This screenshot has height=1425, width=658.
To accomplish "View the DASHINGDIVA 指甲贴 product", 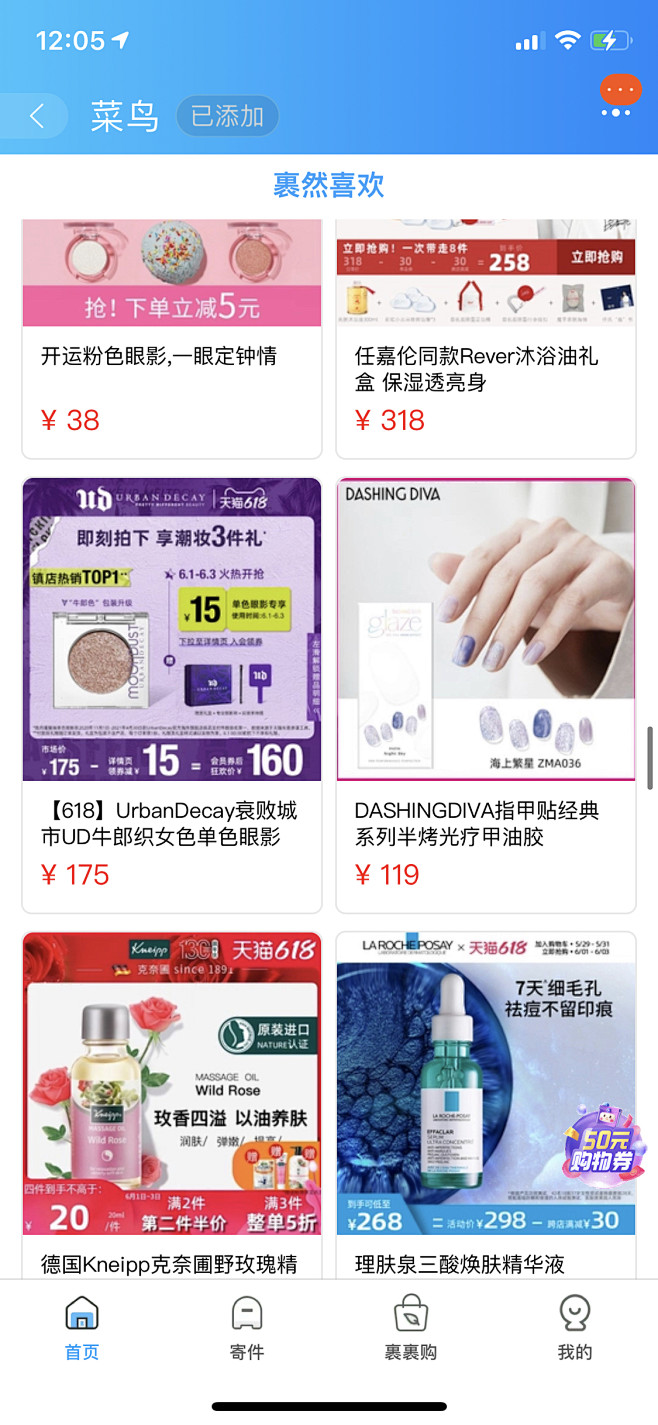I will [x=486, y=695].
